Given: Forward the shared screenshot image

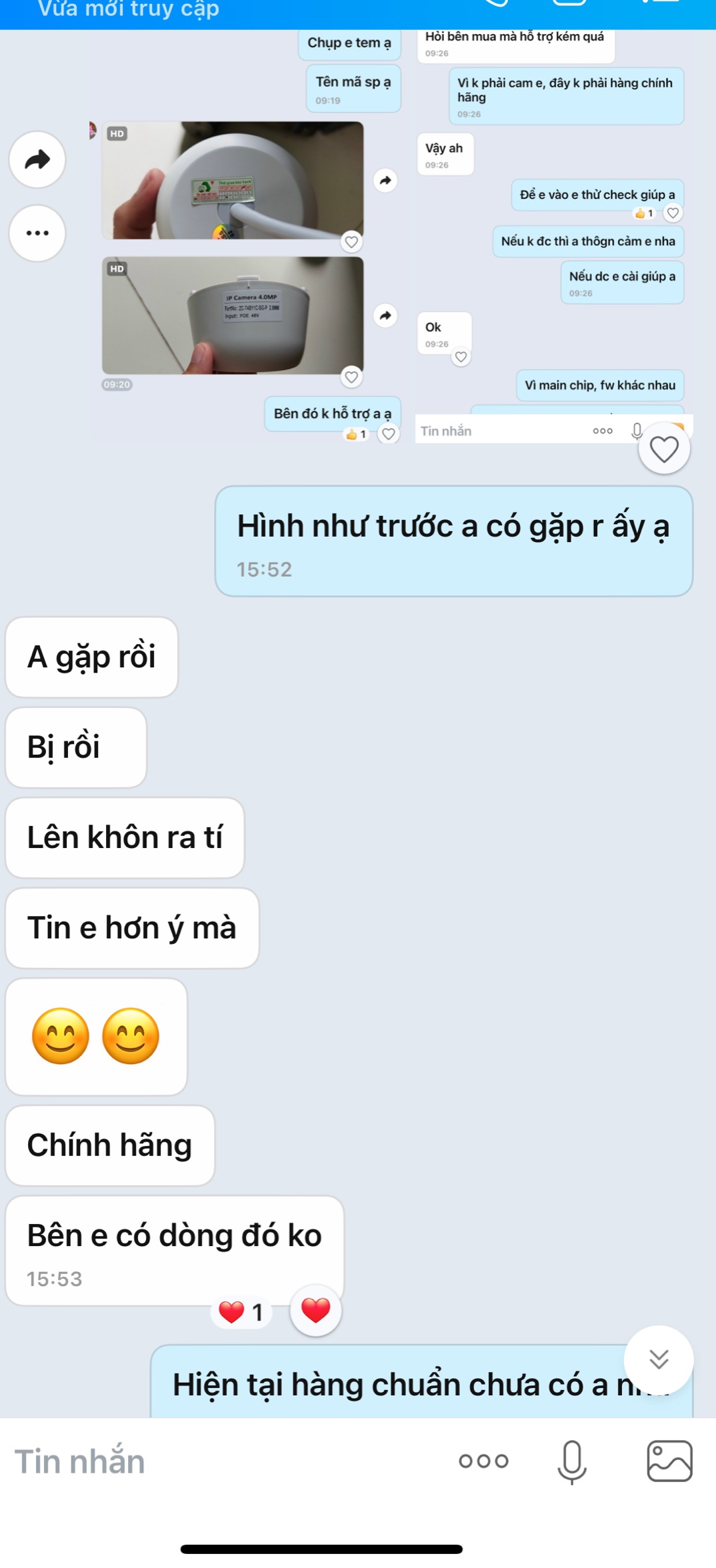Looking at the screenshot, I should click(x=37, y=159).
